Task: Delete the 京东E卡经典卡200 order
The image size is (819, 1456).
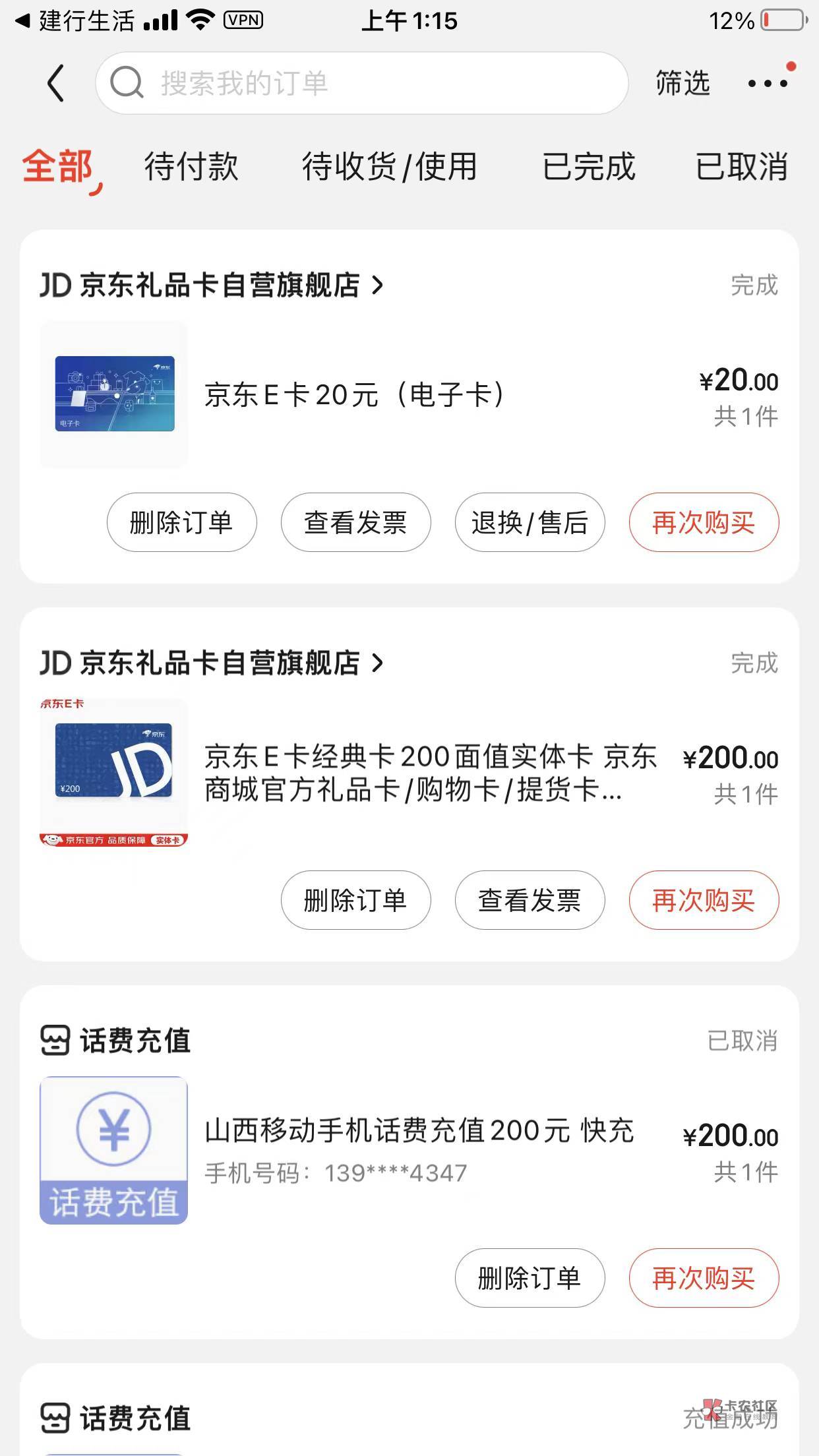Action: (x=355, y=900)
